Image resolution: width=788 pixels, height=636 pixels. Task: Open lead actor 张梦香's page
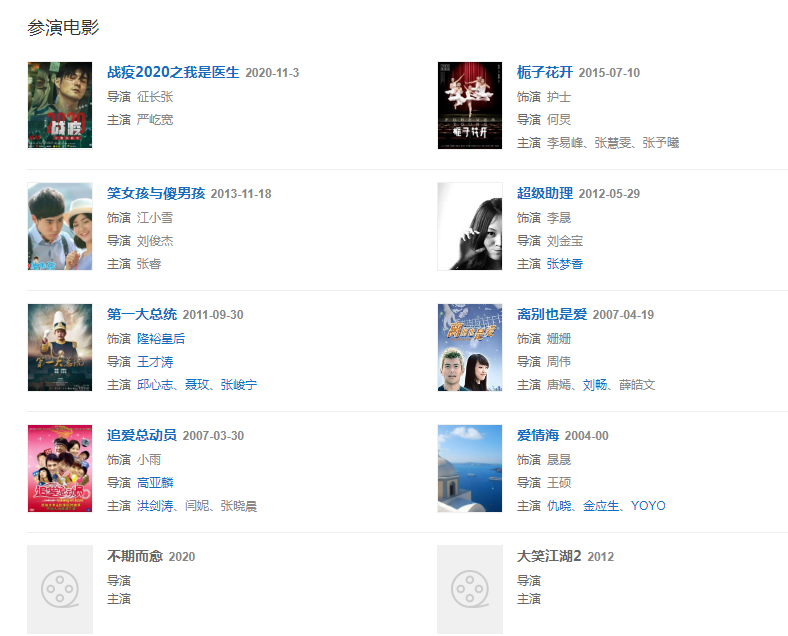tap(565, 264)
